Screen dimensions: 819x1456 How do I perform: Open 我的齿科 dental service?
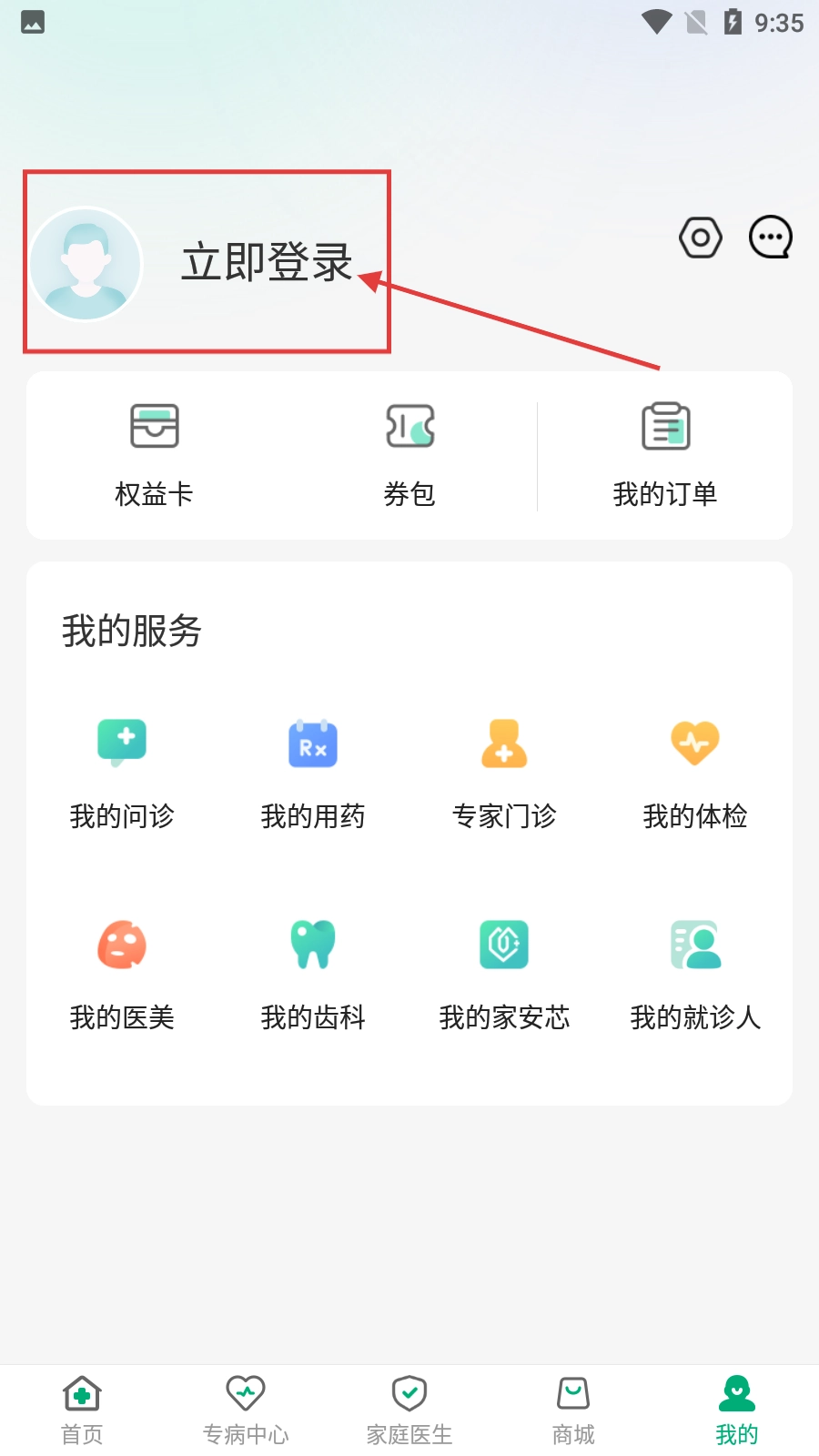(313, 975)
